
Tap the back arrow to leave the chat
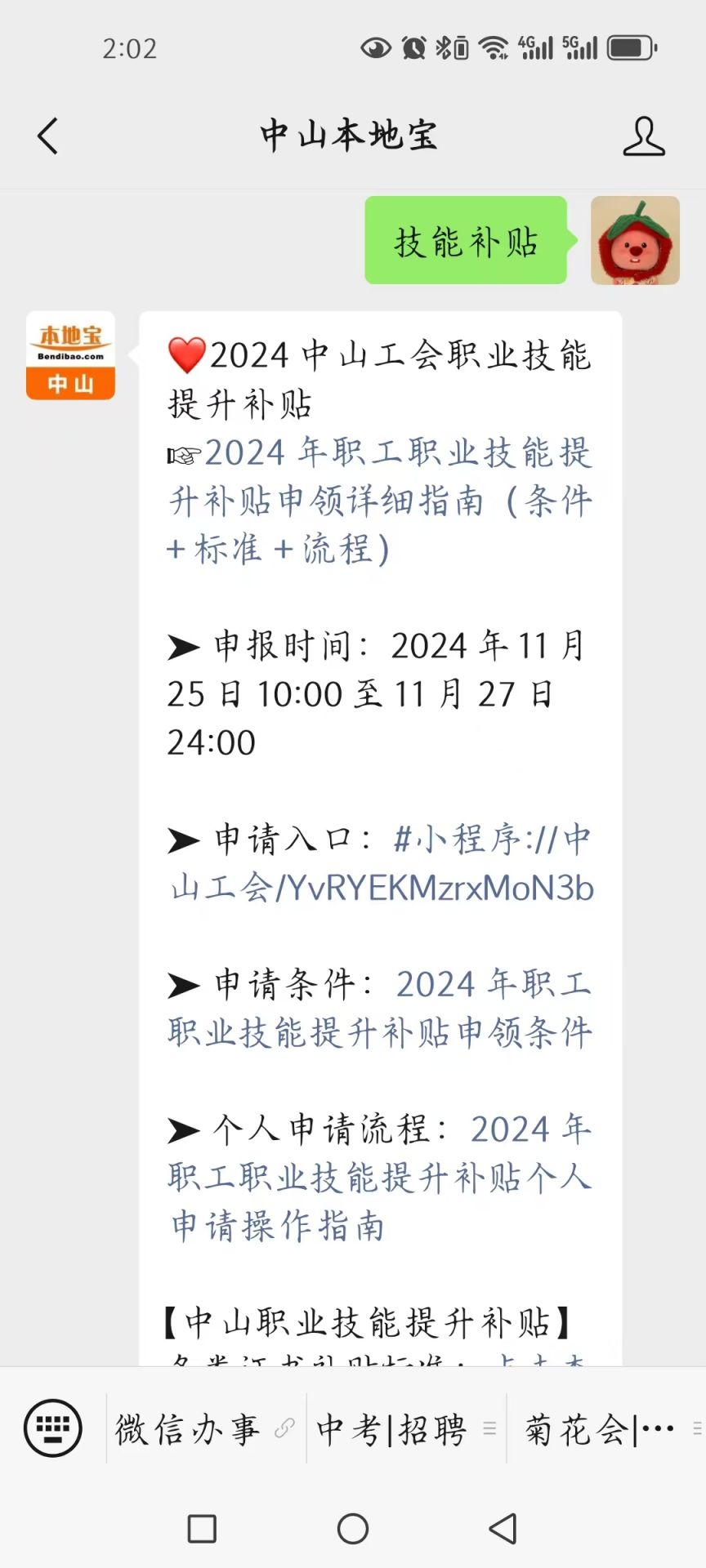47,136
